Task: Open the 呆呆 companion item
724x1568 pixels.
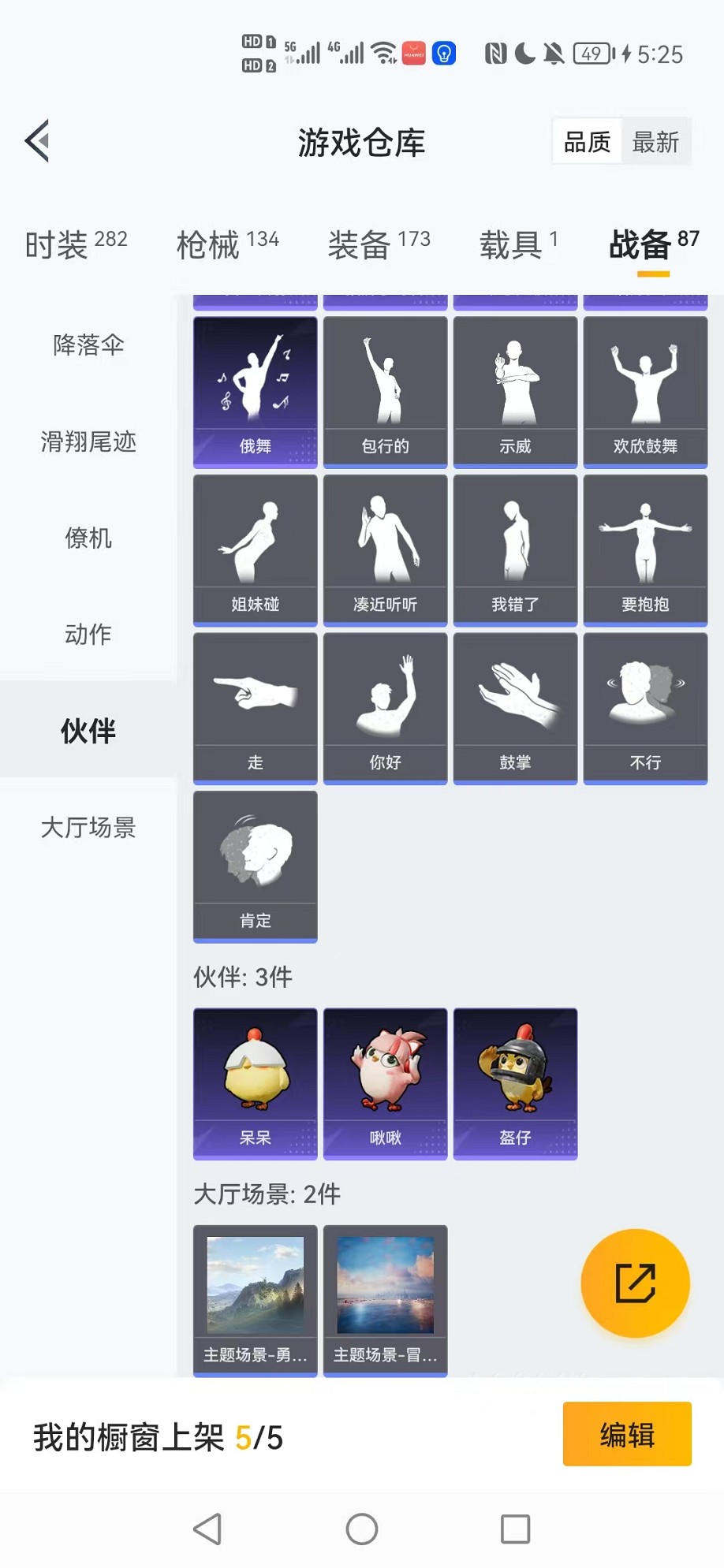Action: [255, 1082]
